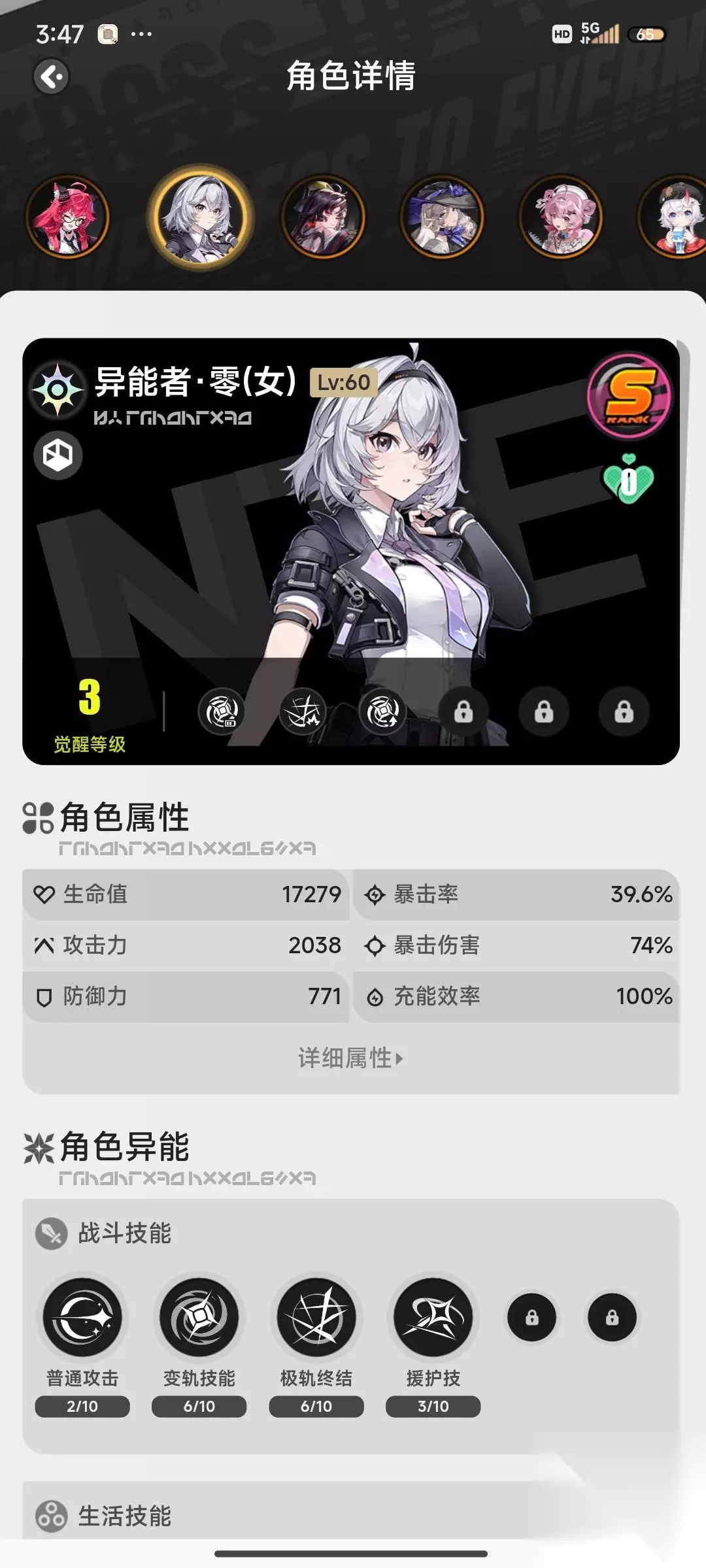Open the 普通攻击 skill icon
This screenshot has width=706, height=1568.
tap(82, 1317)
